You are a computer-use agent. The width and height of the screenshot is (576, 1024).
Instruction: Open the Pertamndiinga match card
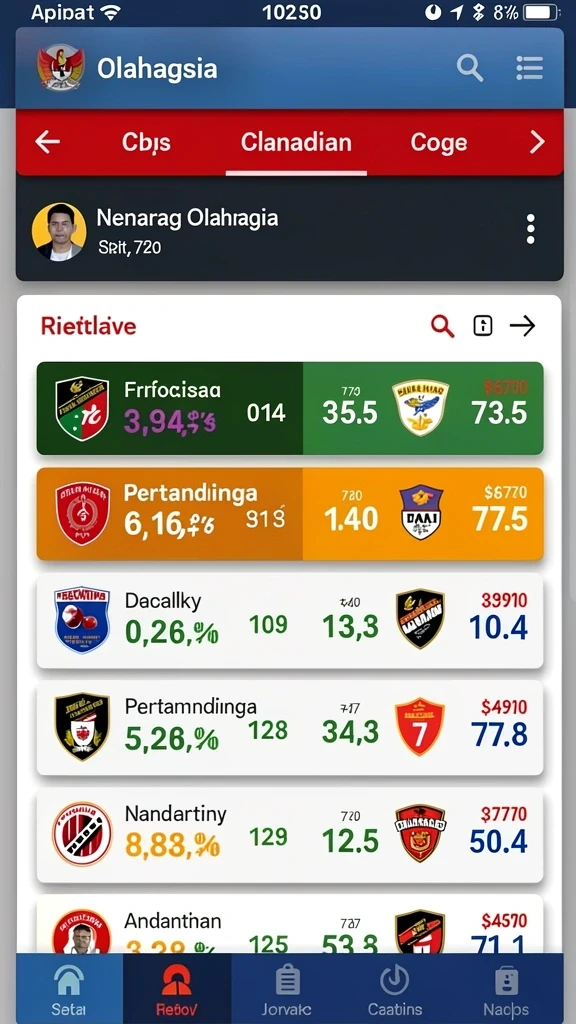tap(290, 728)
